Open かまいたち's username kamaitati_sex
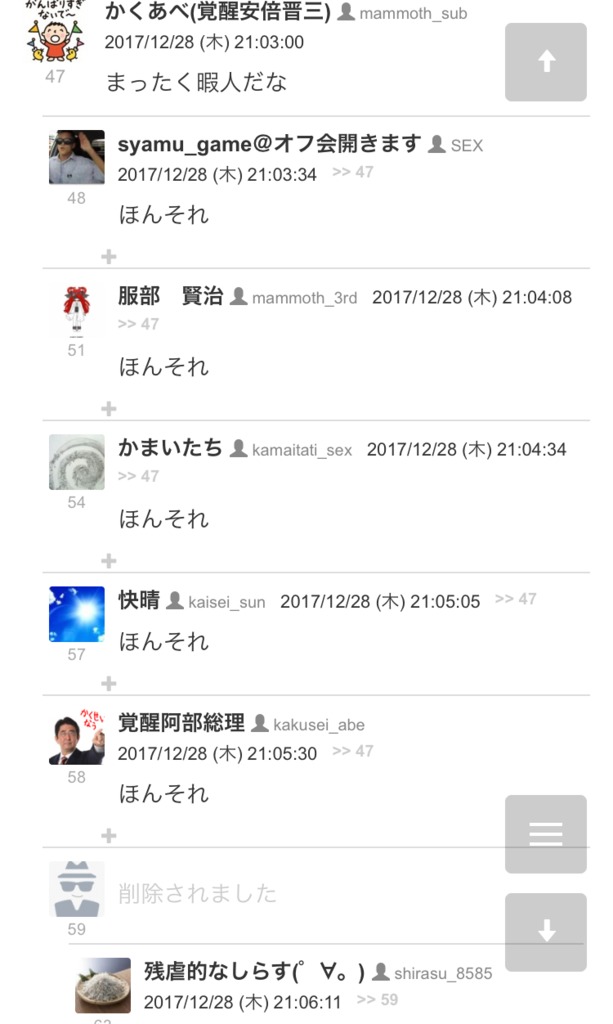This screenshot has height=1024, width=613. tap(302, 450)
